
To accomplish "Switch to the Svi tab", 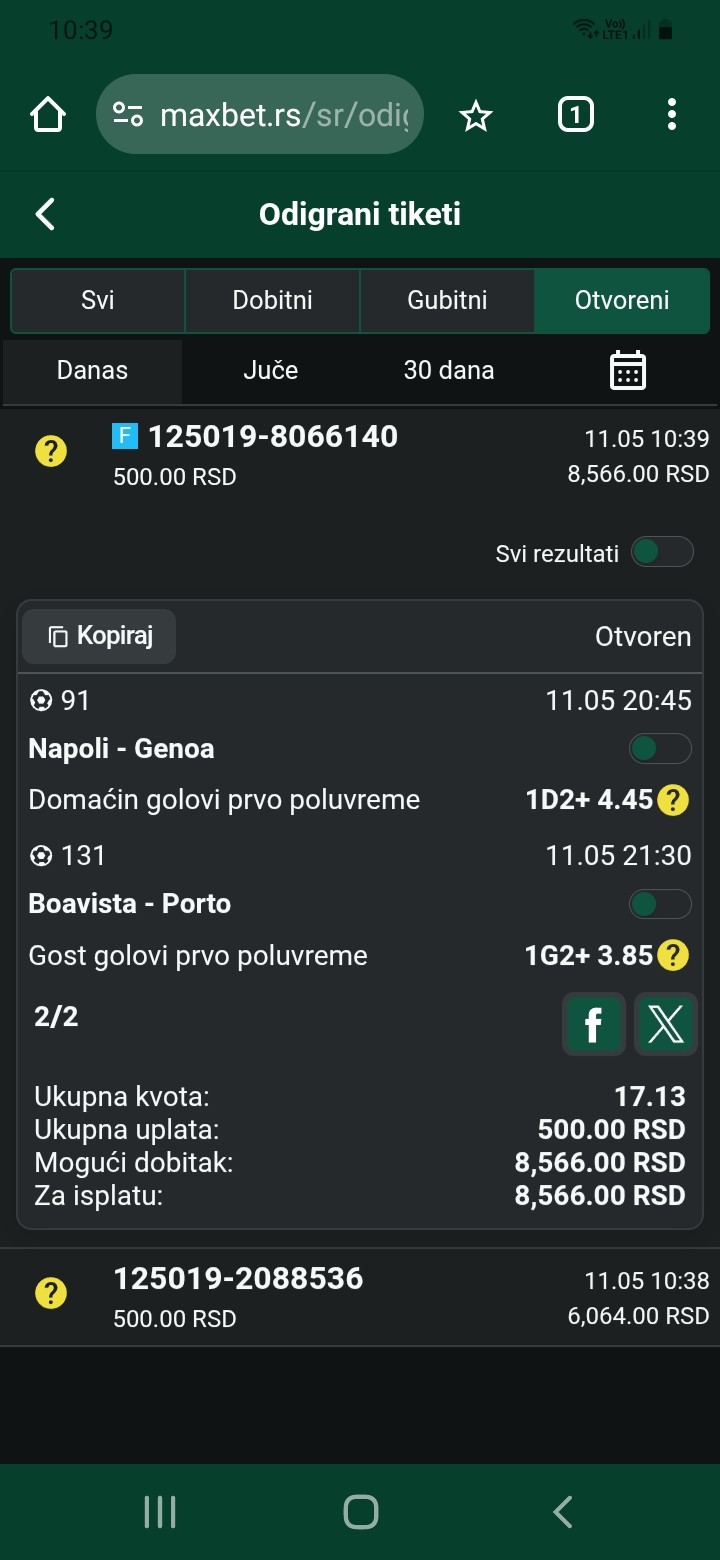I will [x=98, y=300].
